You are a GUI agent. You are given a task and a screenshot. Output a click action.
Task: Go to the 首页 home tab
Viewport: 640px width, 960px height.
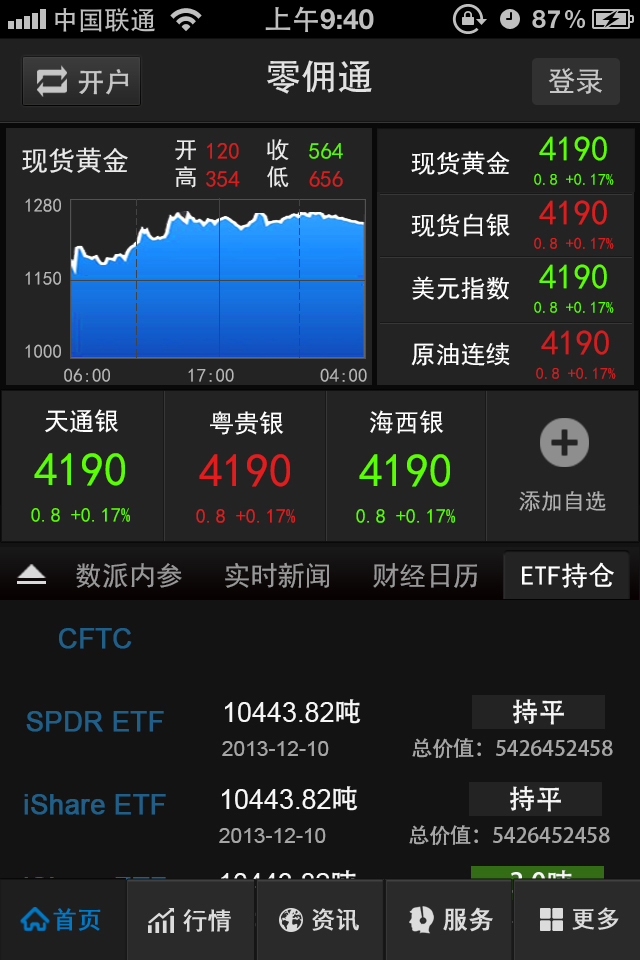[63, 920]
